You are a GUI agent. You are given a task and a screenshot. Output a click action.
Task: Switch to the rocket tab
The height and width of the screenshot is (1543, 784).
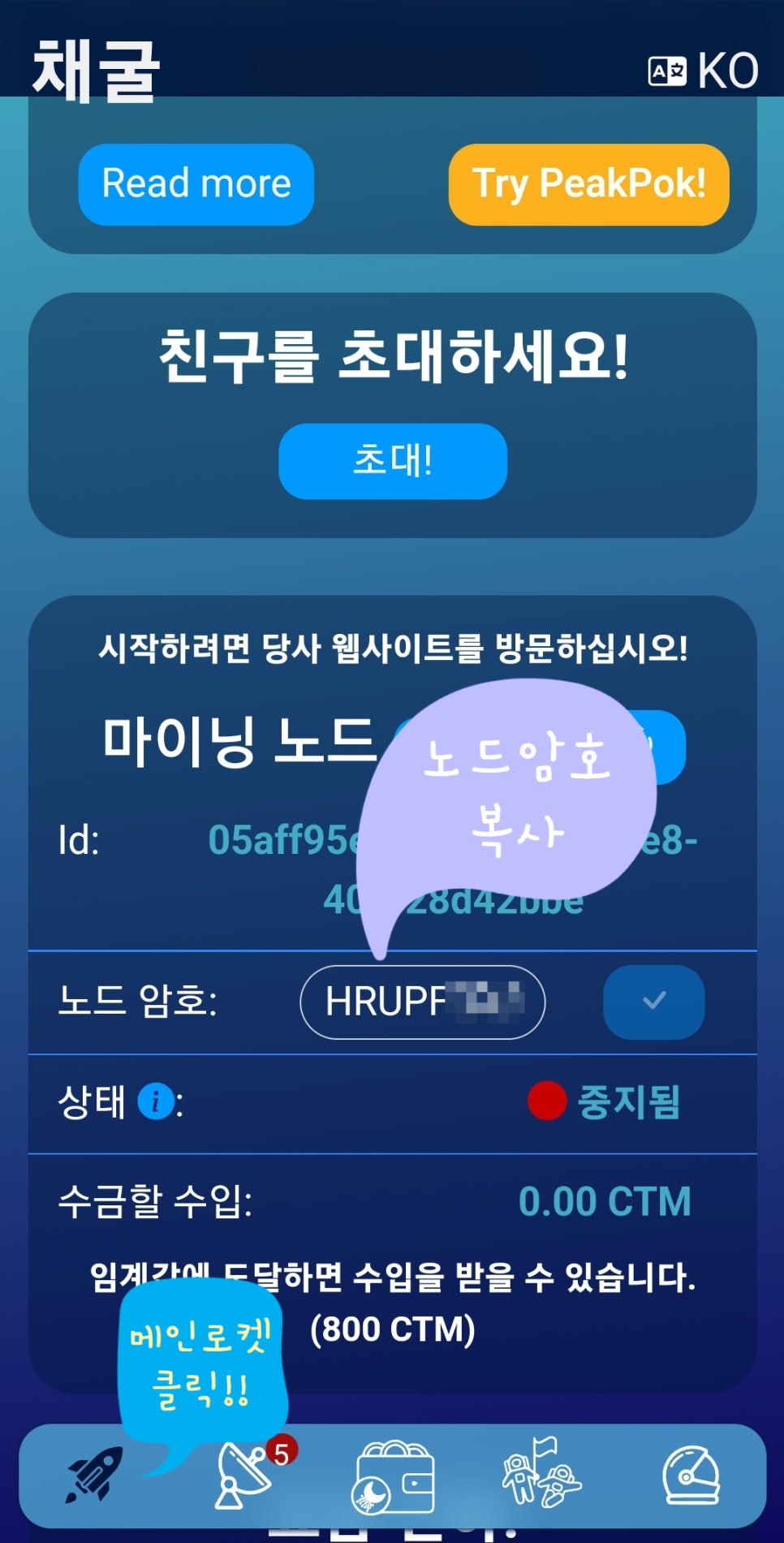pos(94,1473)
